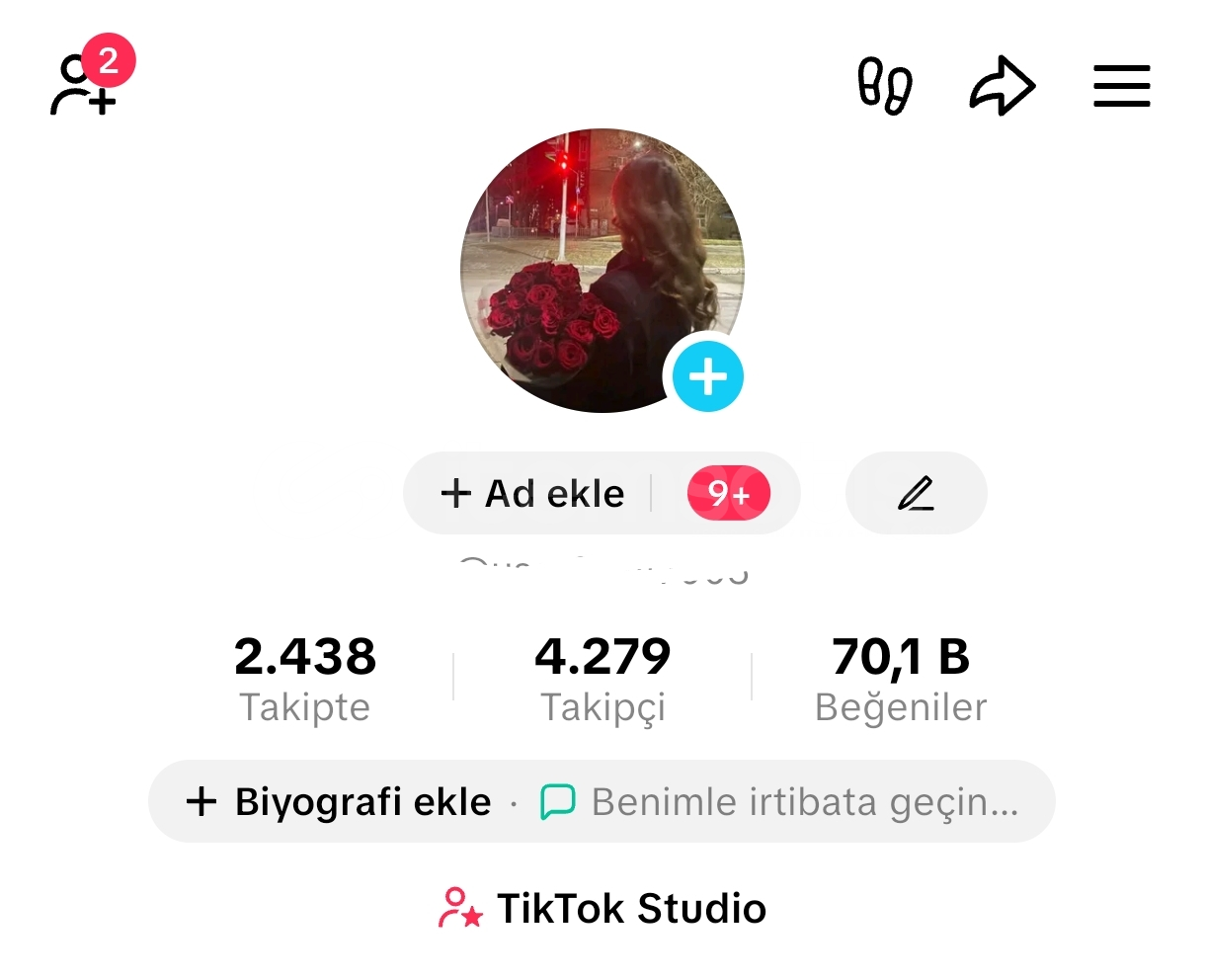Open the hamburger menu
Image resolution: width=1205 pixels, height=980 pixels.
(1121, 86)
